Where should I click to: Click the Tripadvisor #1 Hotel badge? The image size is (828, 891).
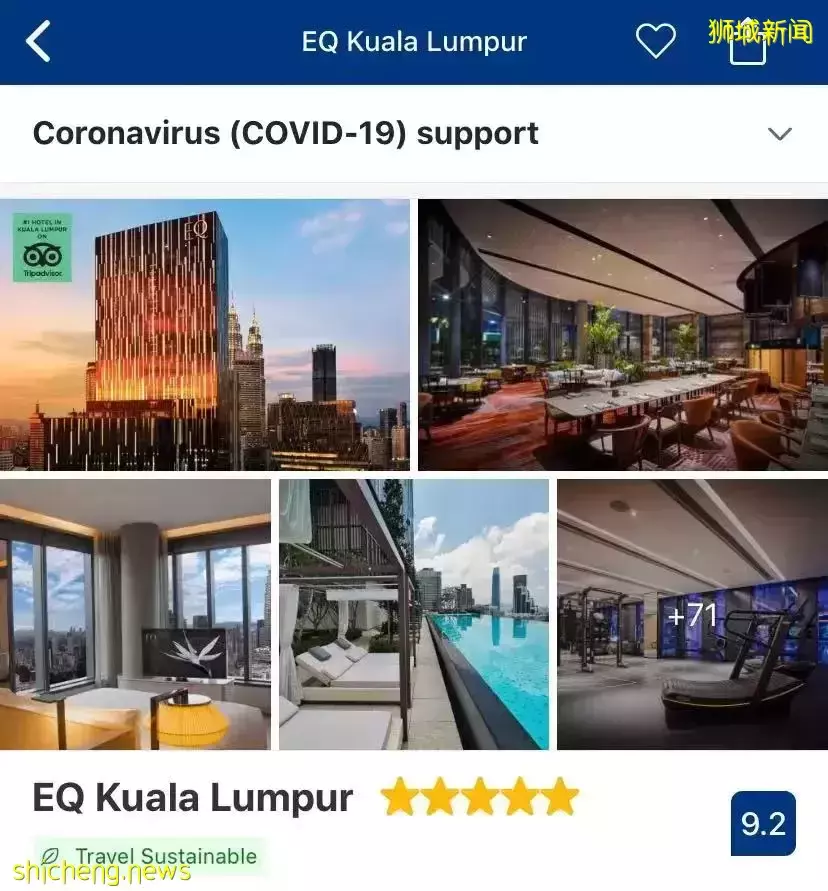[45, 247]
